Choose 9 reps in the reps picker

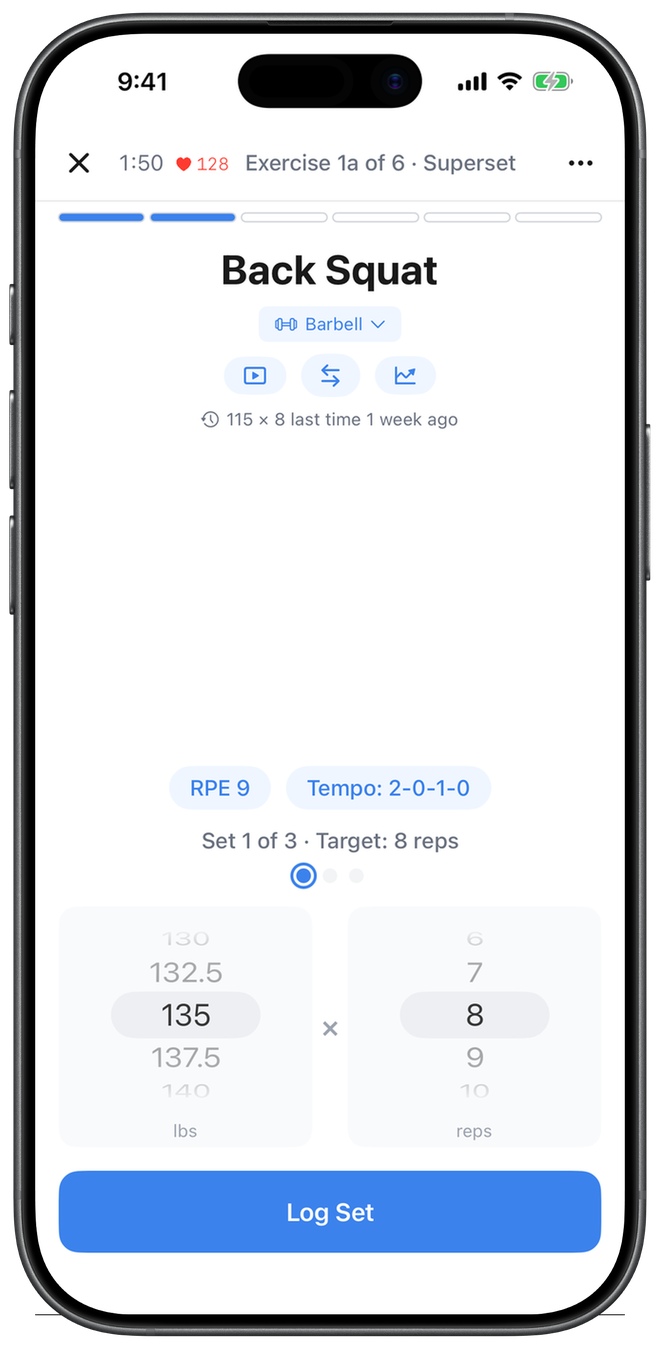475,1057
